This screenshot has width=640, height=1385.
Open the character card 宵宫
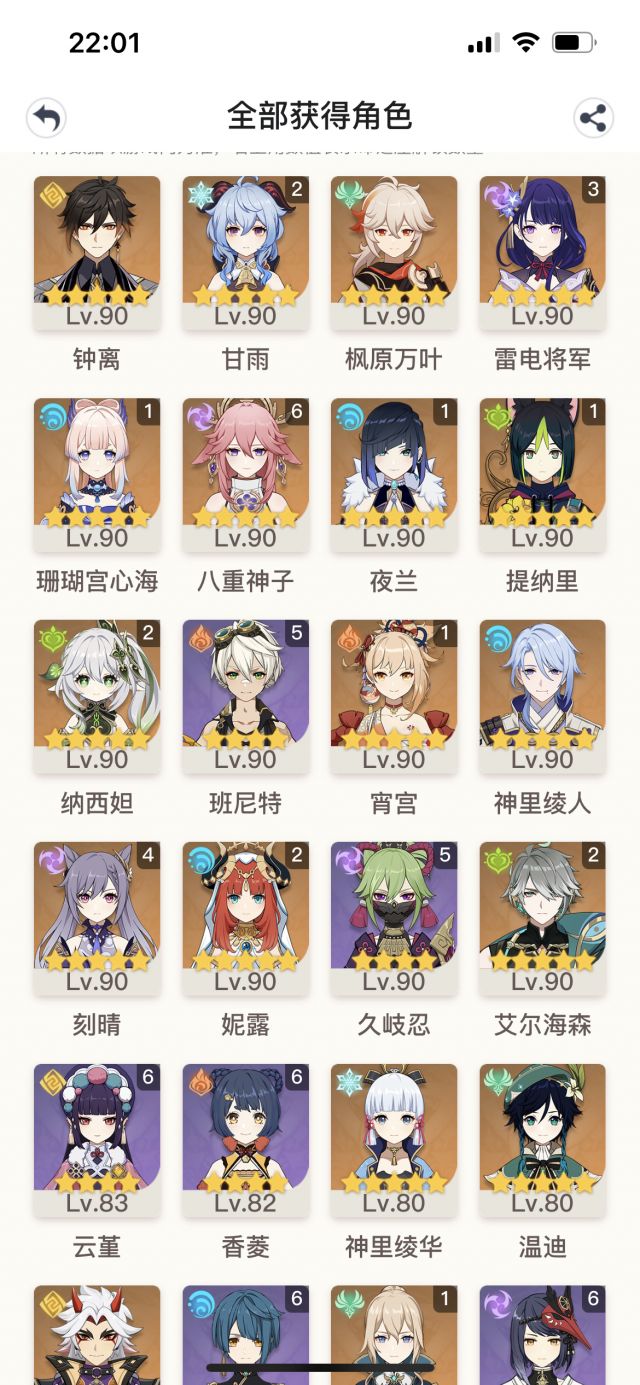pyautogui.click(x=394, y=696)
